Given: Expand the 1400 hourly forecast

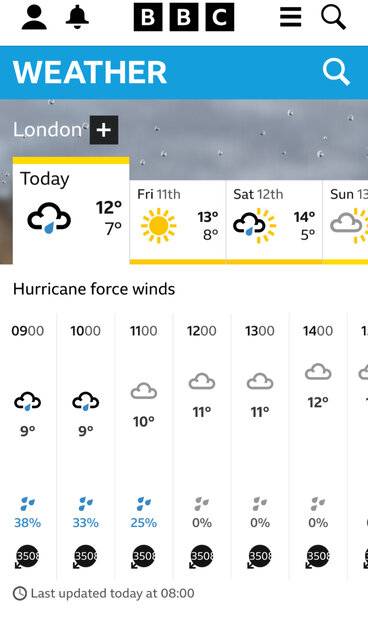Looking at the screenshot, I should coord(318,446).
